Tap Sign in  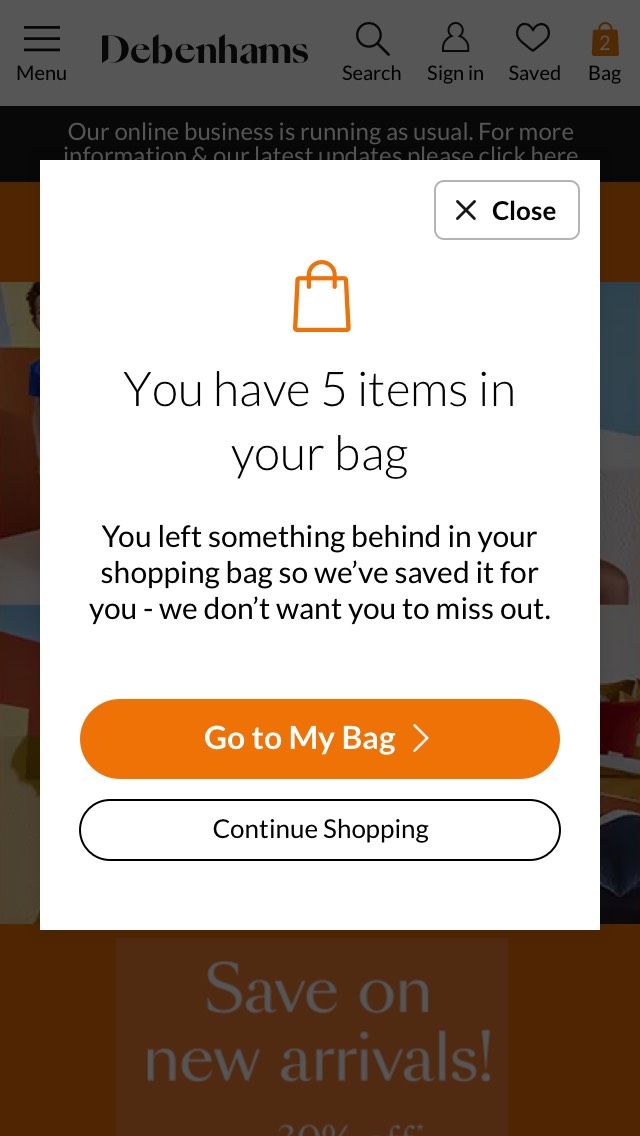455,52
